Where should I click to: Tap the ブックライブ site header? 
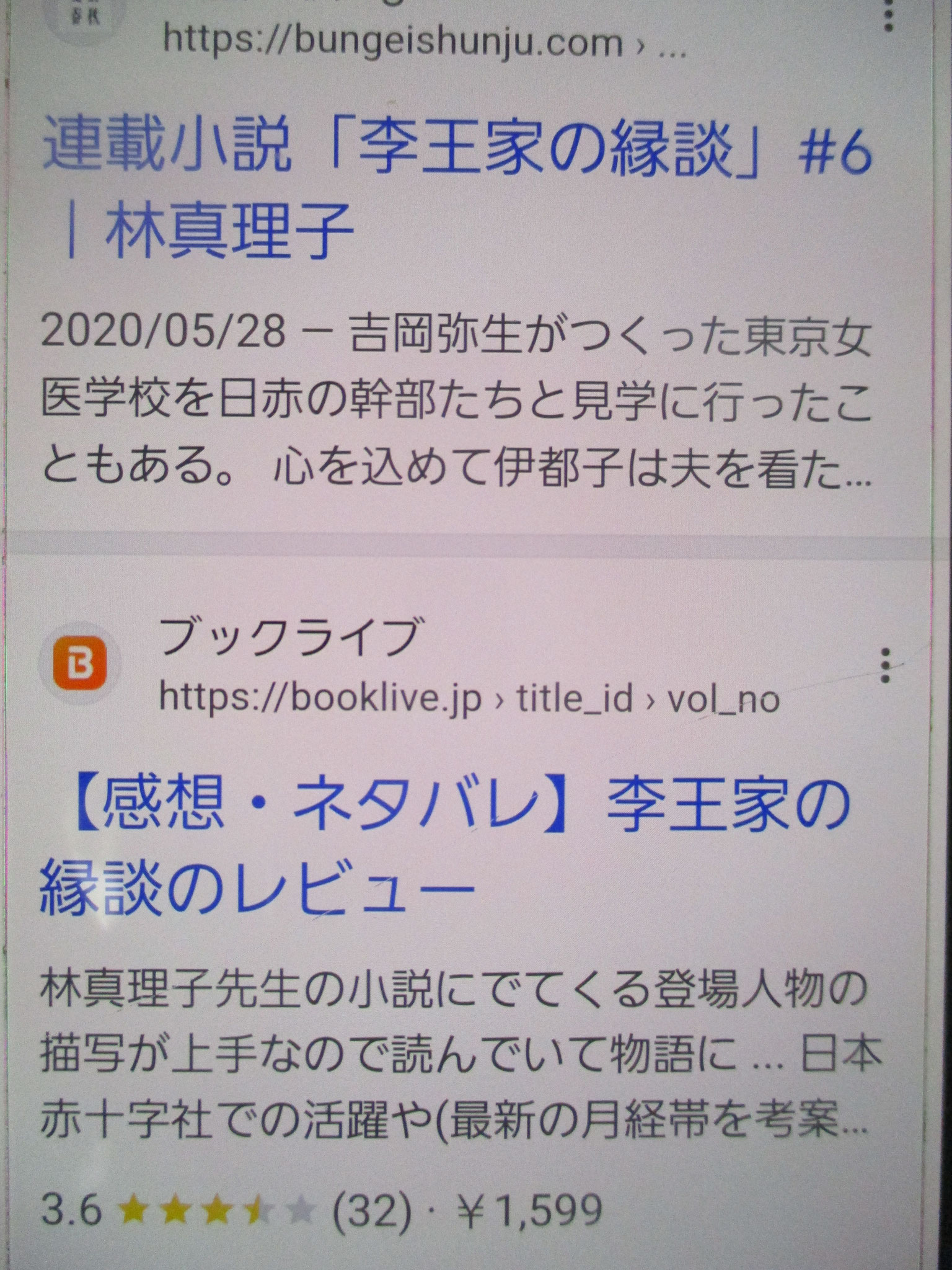tap(409, 666)
